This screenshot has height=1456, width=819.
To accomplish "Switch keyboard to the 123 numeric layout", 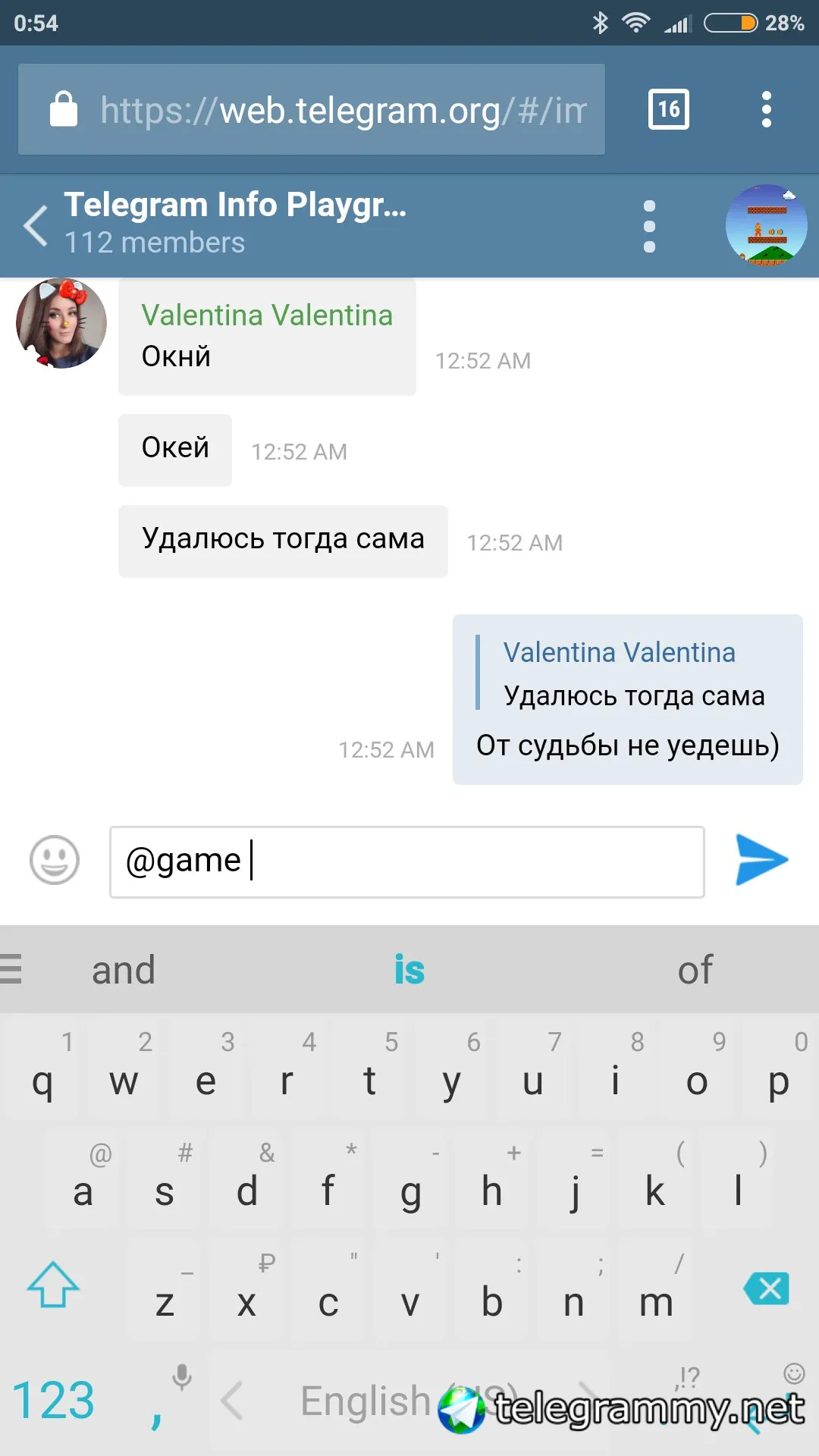I will pos(53,1399).
